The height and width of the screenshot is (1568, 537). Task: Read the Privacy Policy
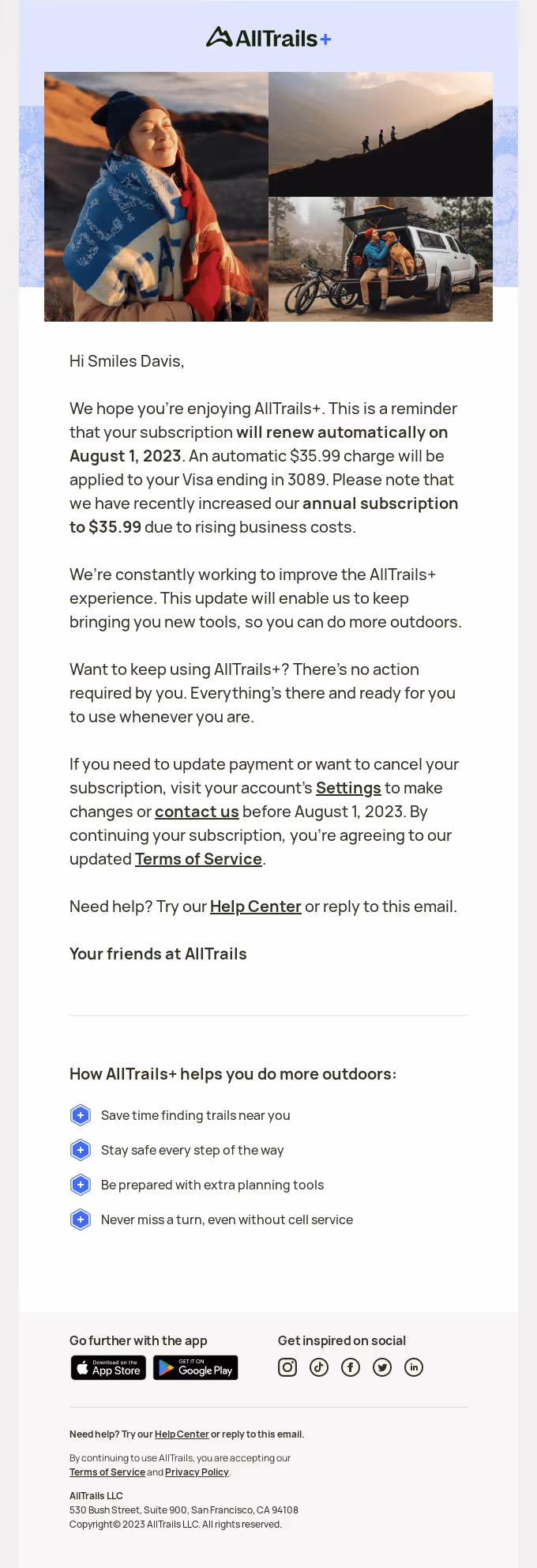coord(197,1472)
